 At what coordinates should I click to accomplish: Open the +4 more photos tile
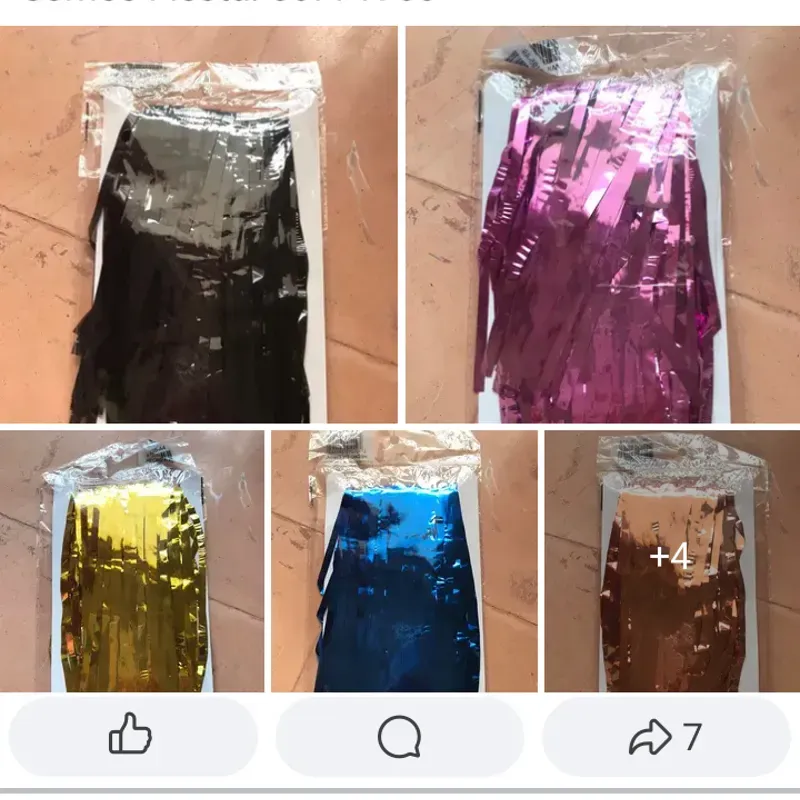(x=671, y=561)
